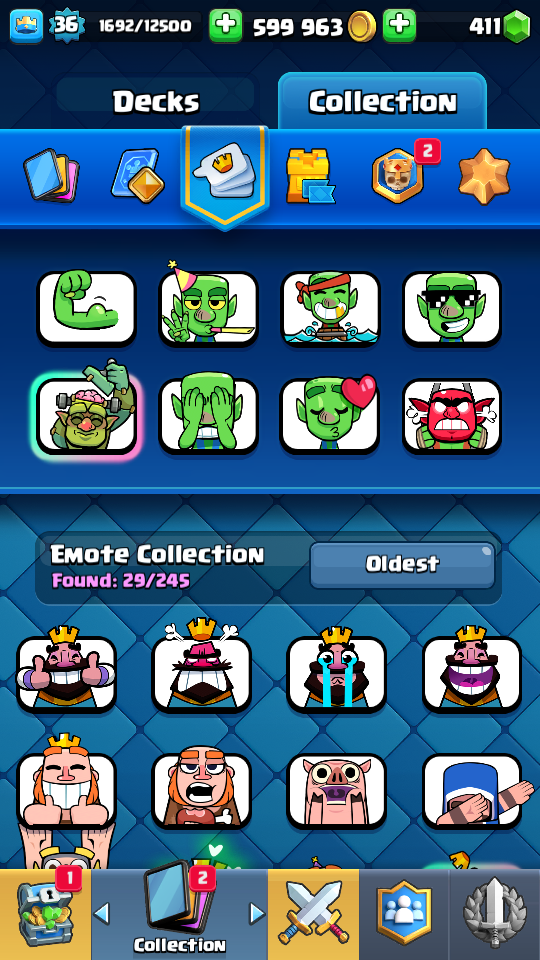Image resolution: width=540 pixels, height=960 pixels.
Task: Add more gold with the plus button
Action: [x=226, y=26]
